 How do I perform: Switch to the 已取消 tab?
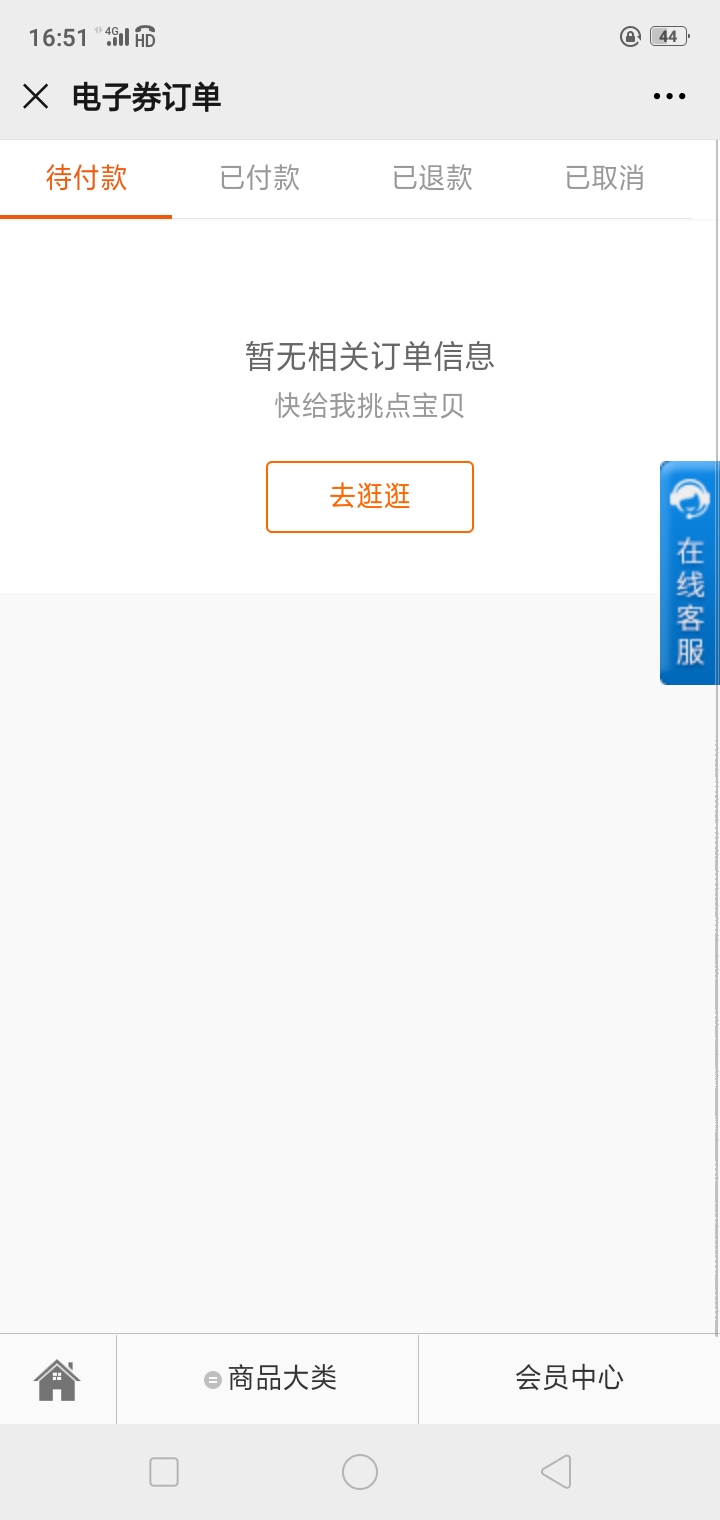(x=605, y=178)
